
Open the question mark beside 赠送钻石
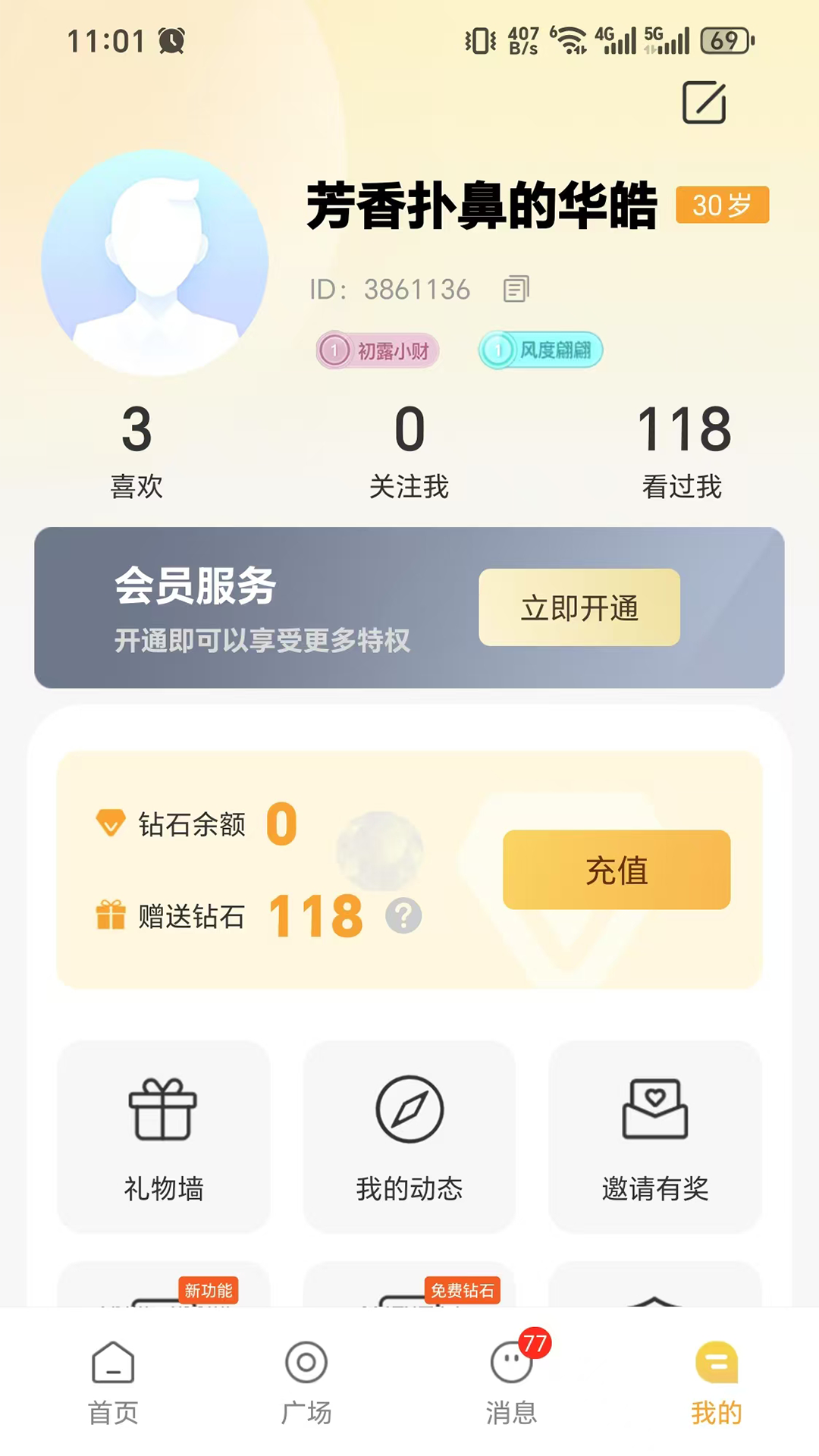pos(403,916)
